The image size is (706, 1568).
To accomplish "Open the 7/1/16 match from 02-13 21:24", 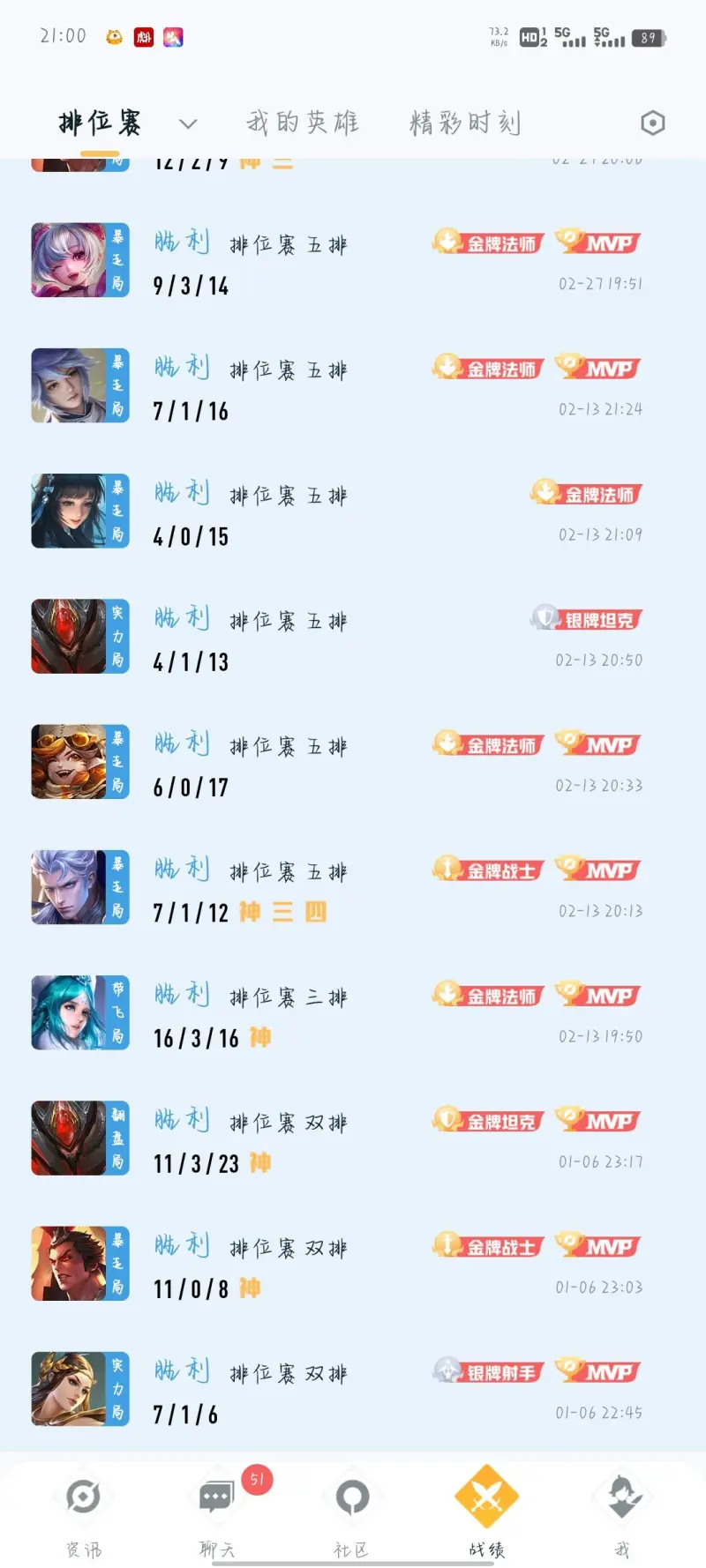I will [x=353, y=387].
